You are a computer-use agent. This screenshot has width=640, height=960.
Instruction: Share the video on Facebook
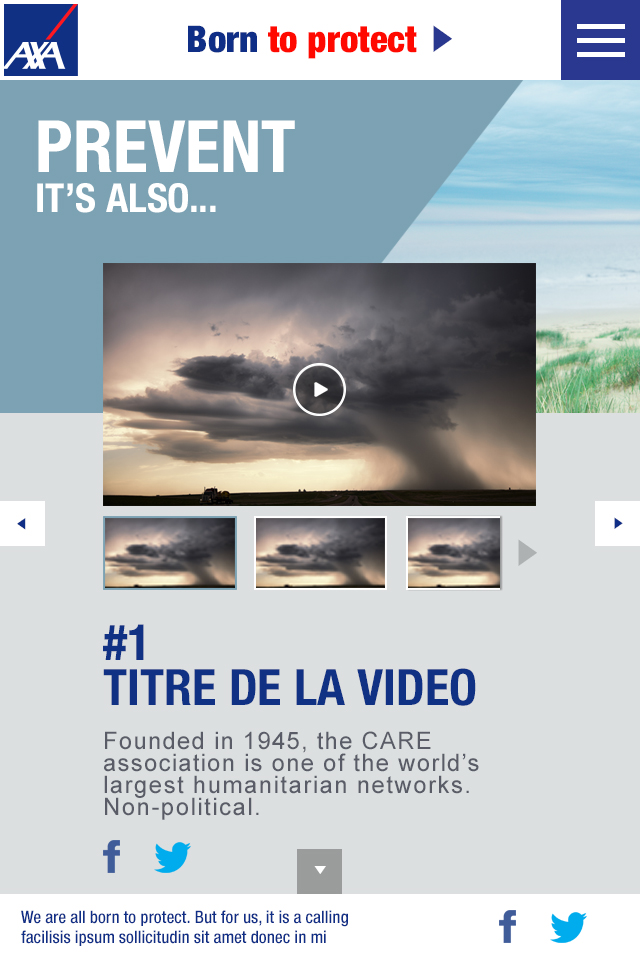(112, 857)
